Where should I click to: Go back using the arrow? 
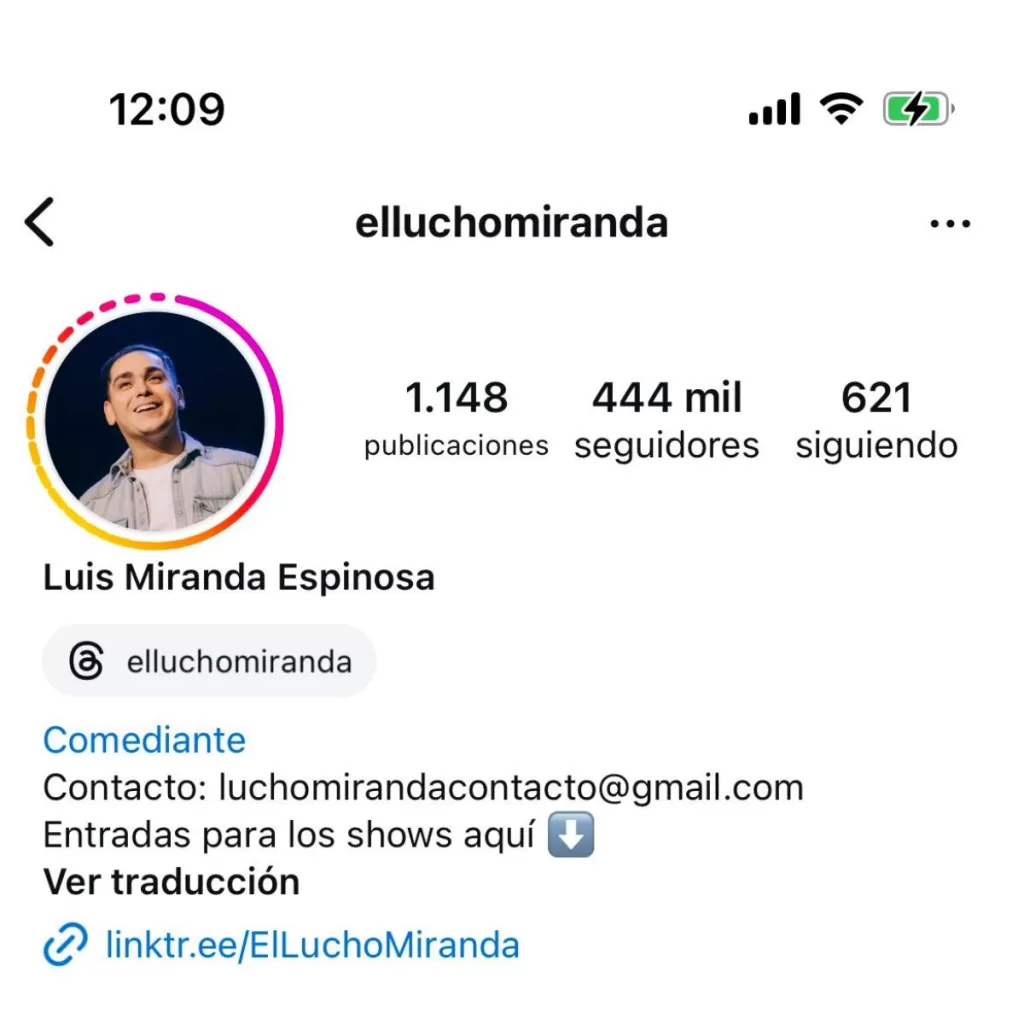[x=40, y=222]
